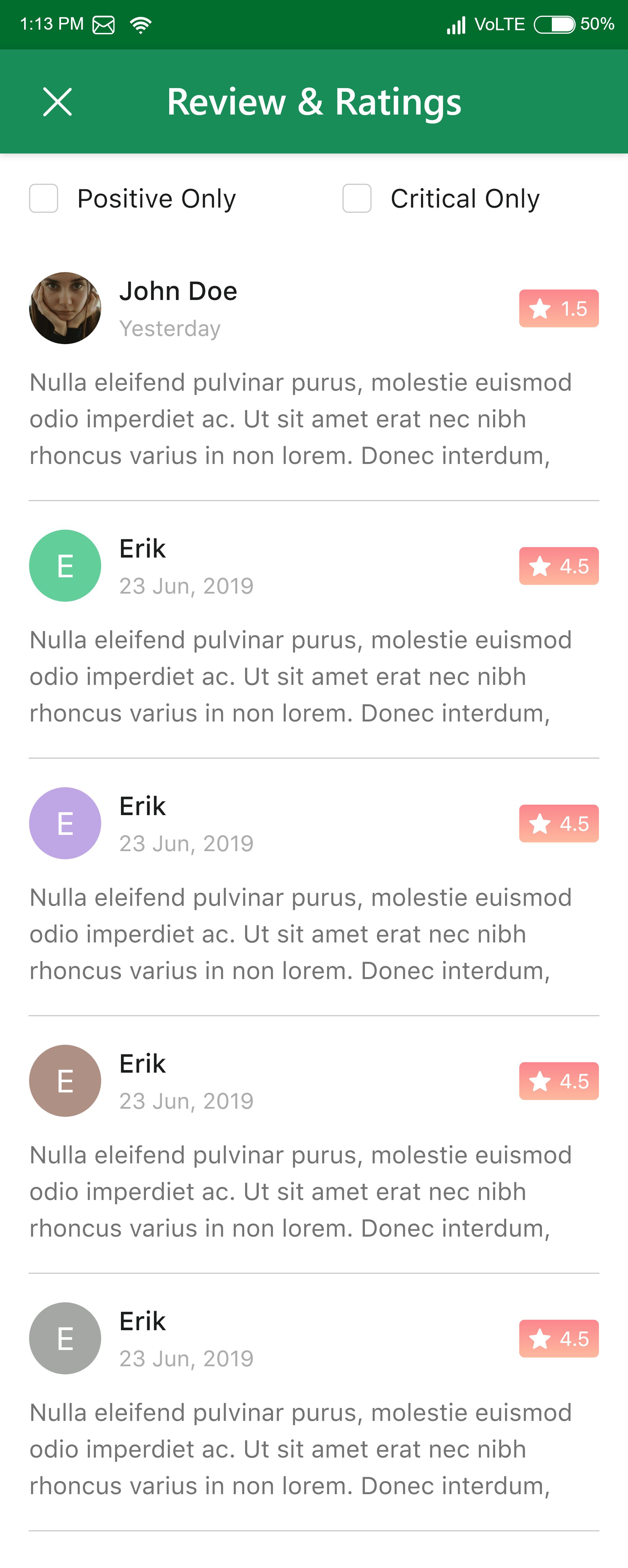Image resolution: width=628 pixels, height=1568 pixels.
Task: Close the Review & Ratings screen
Action: (58, 102)
